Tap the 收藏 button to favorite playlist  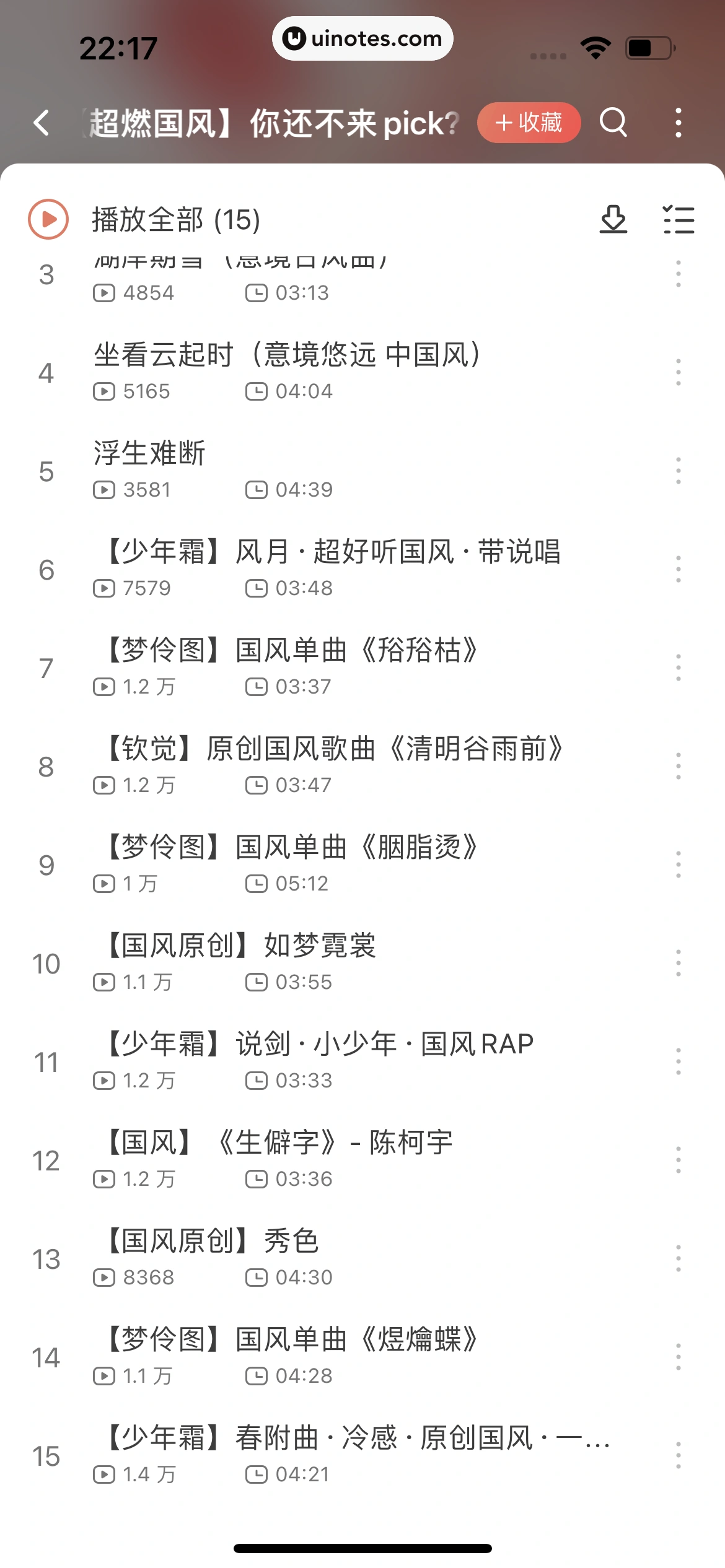(x=529, y=123)
